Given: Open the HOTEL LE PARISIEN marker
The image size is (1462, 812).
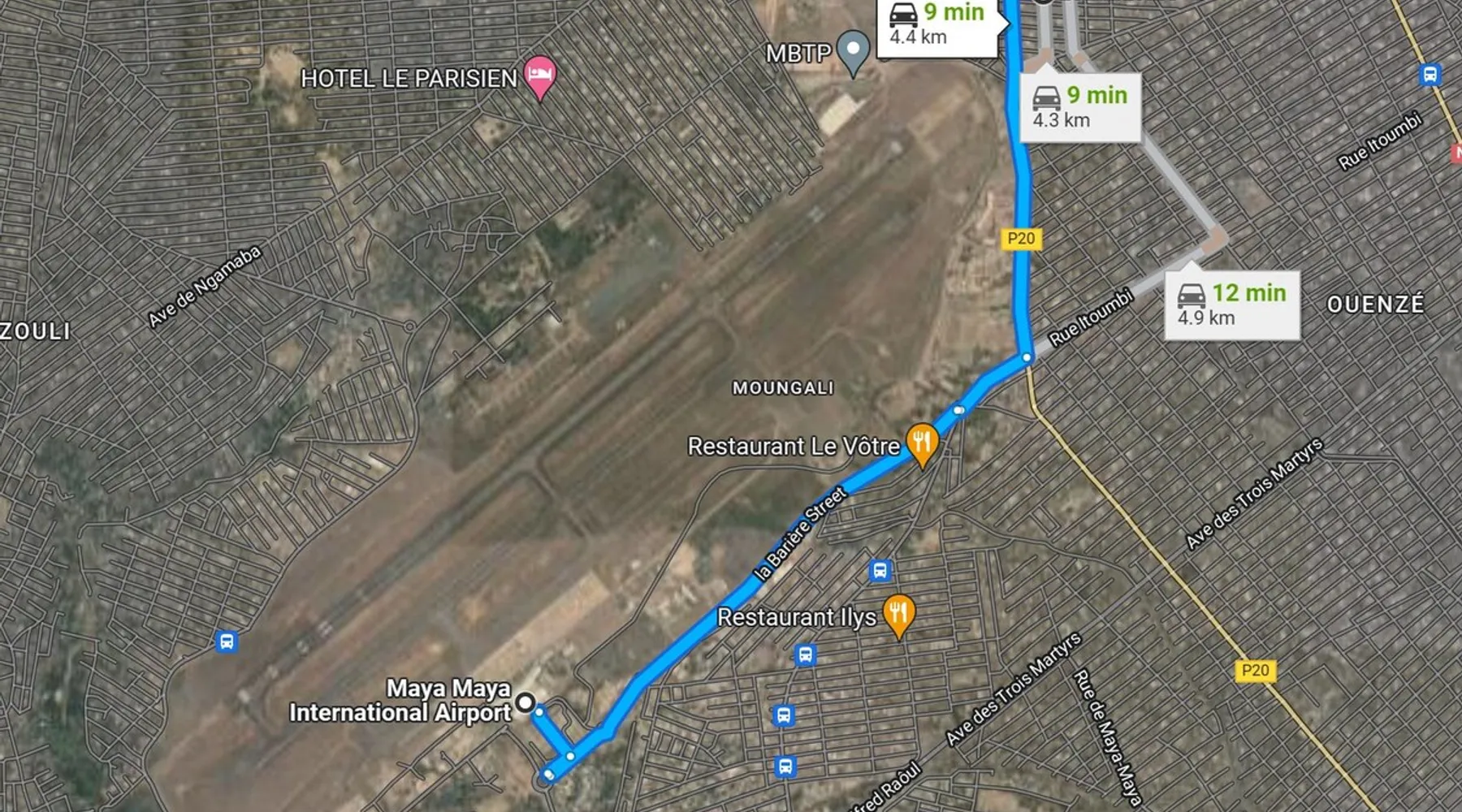Looking at the screenshot, I should 539,76.
